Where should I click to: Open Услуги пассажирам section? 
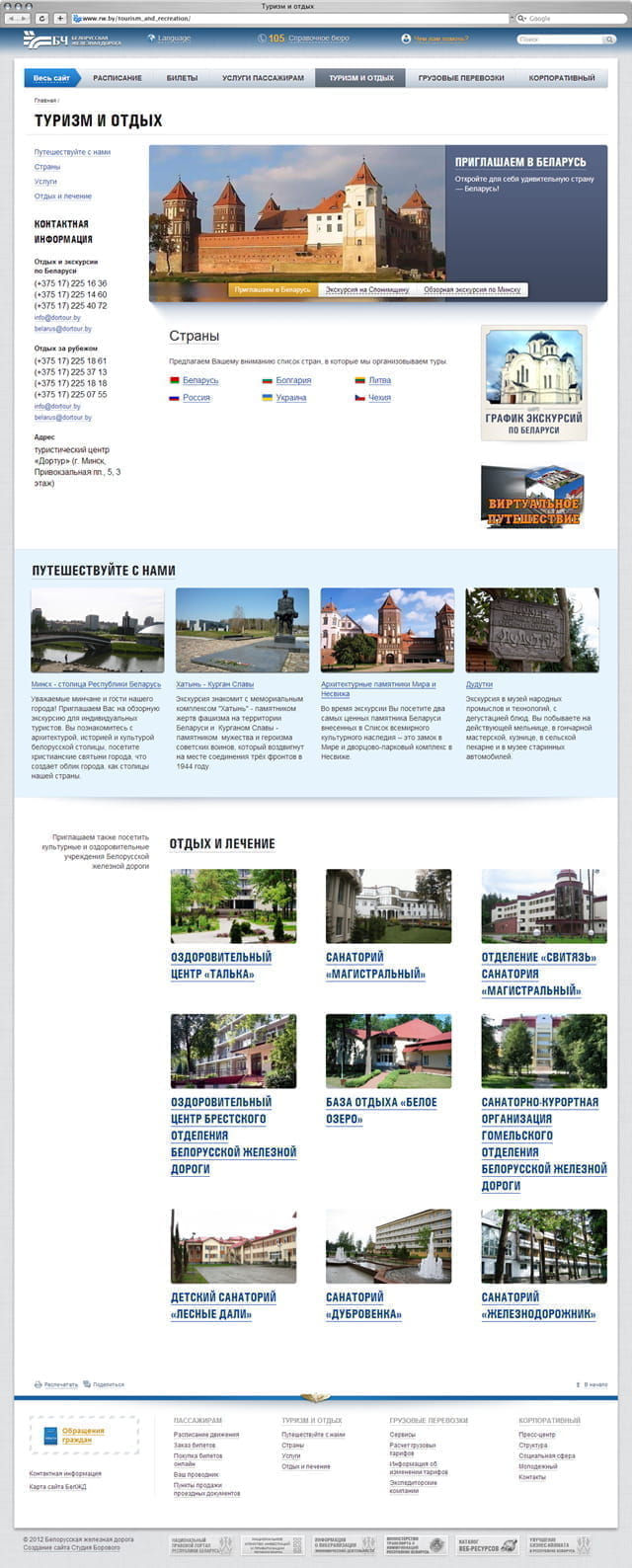(263, 78)
